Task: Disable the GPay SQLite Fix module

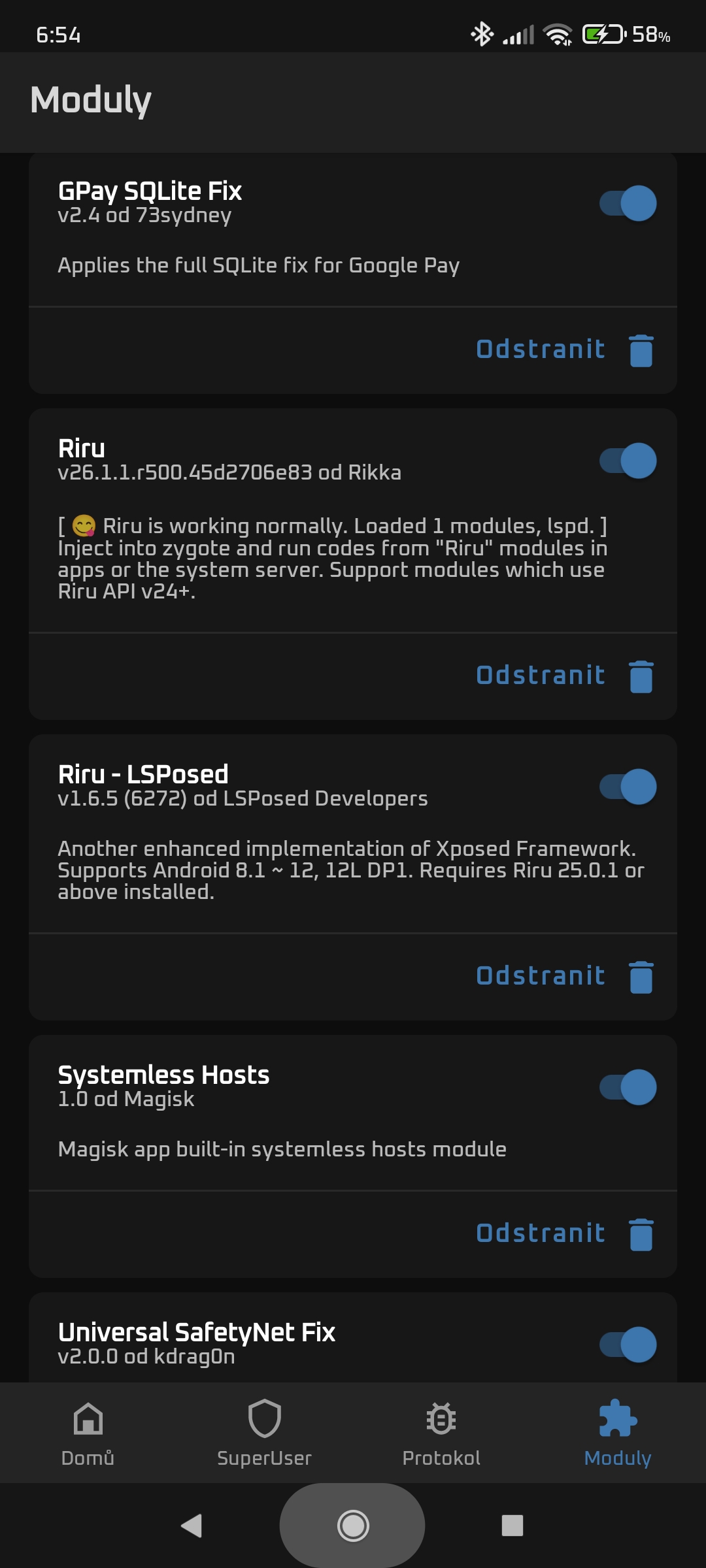Action: pos(628,203)
